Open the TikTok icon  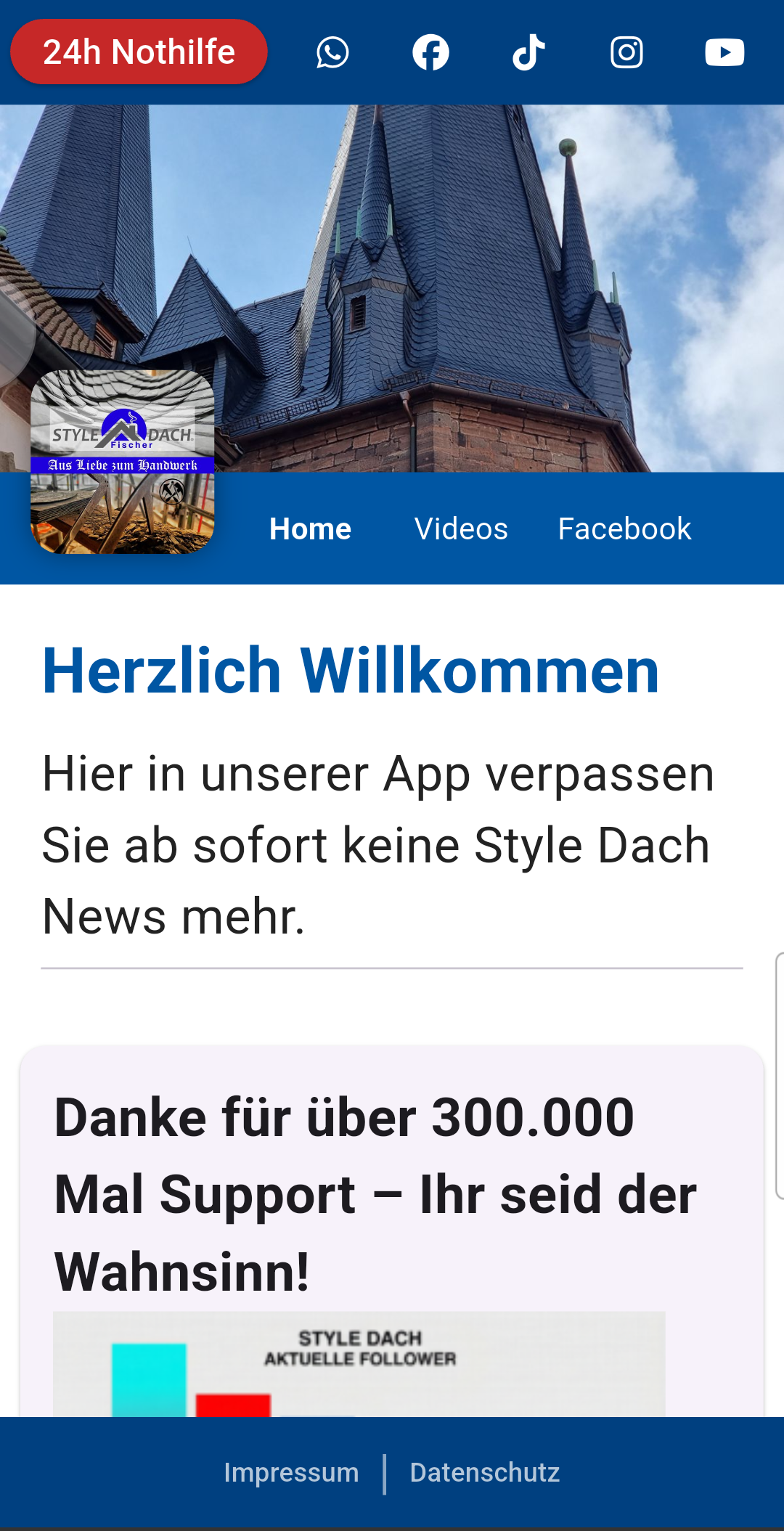point(529,52)
